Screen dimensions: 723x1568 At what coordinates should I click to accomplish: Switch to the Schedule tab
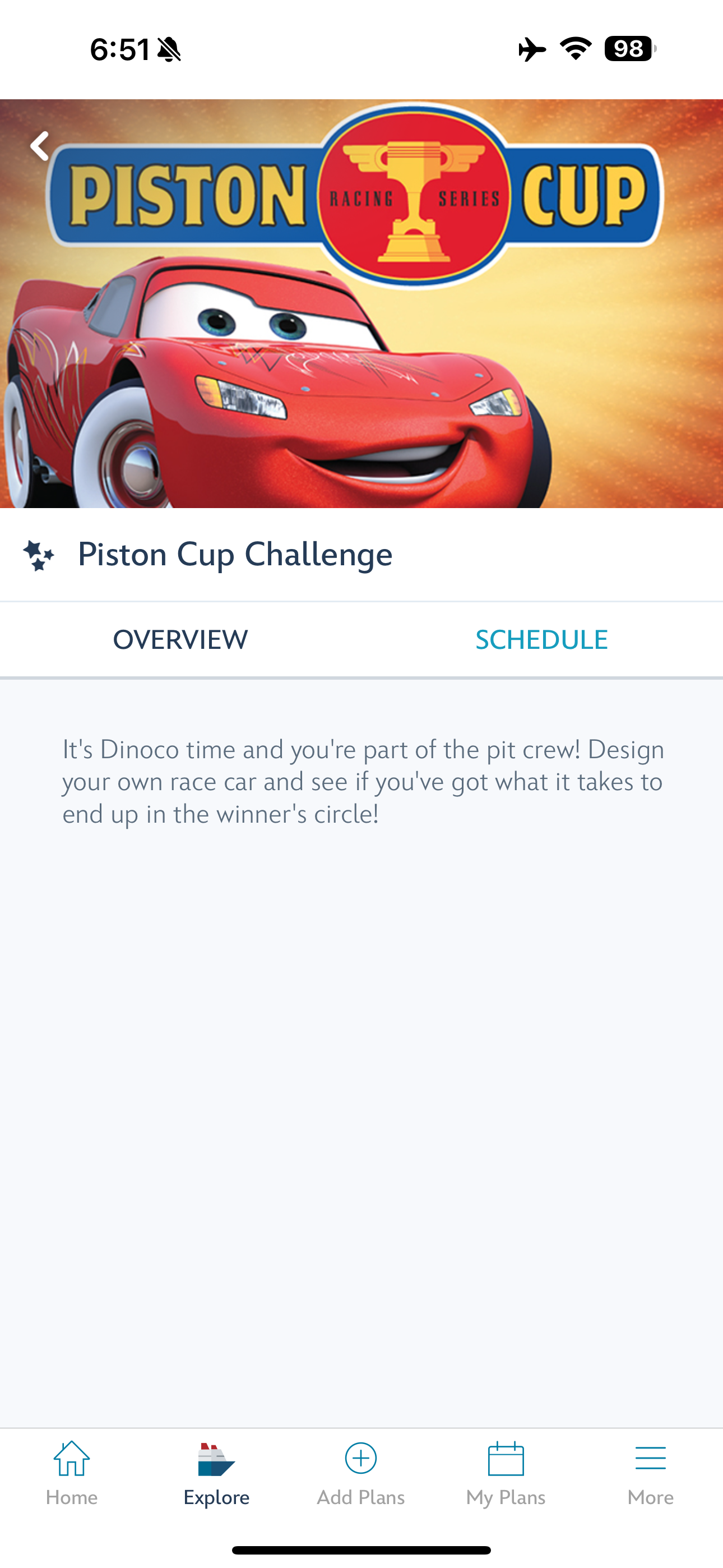click(x=541, y=640)
